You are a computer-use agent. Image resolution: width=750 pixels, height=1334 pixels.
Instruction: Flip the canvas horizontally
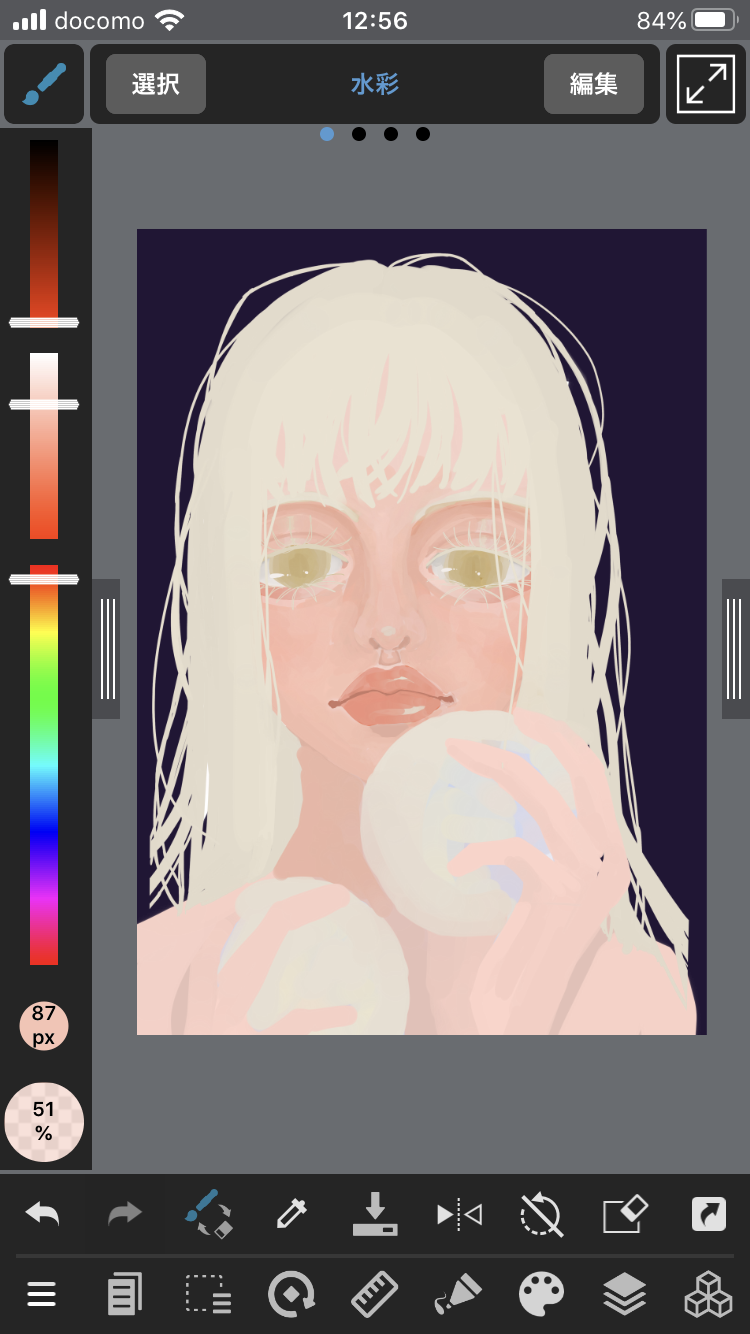(x=459, y=1215)
